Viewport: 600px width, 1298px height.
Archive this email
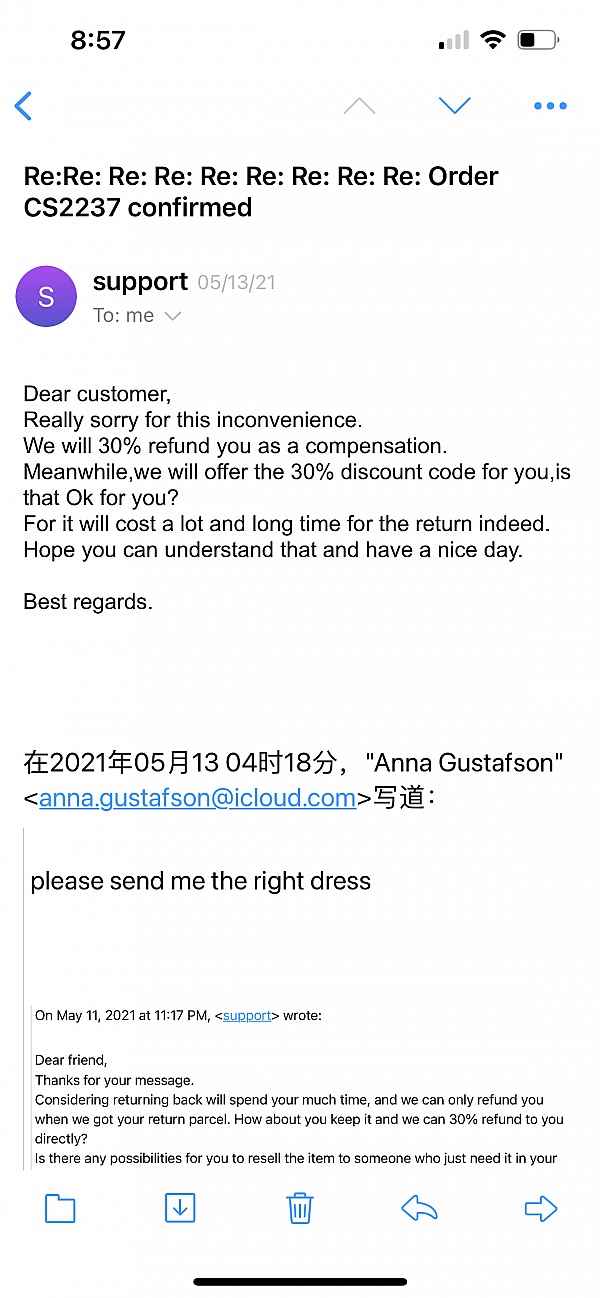(x=179, y=1209)
